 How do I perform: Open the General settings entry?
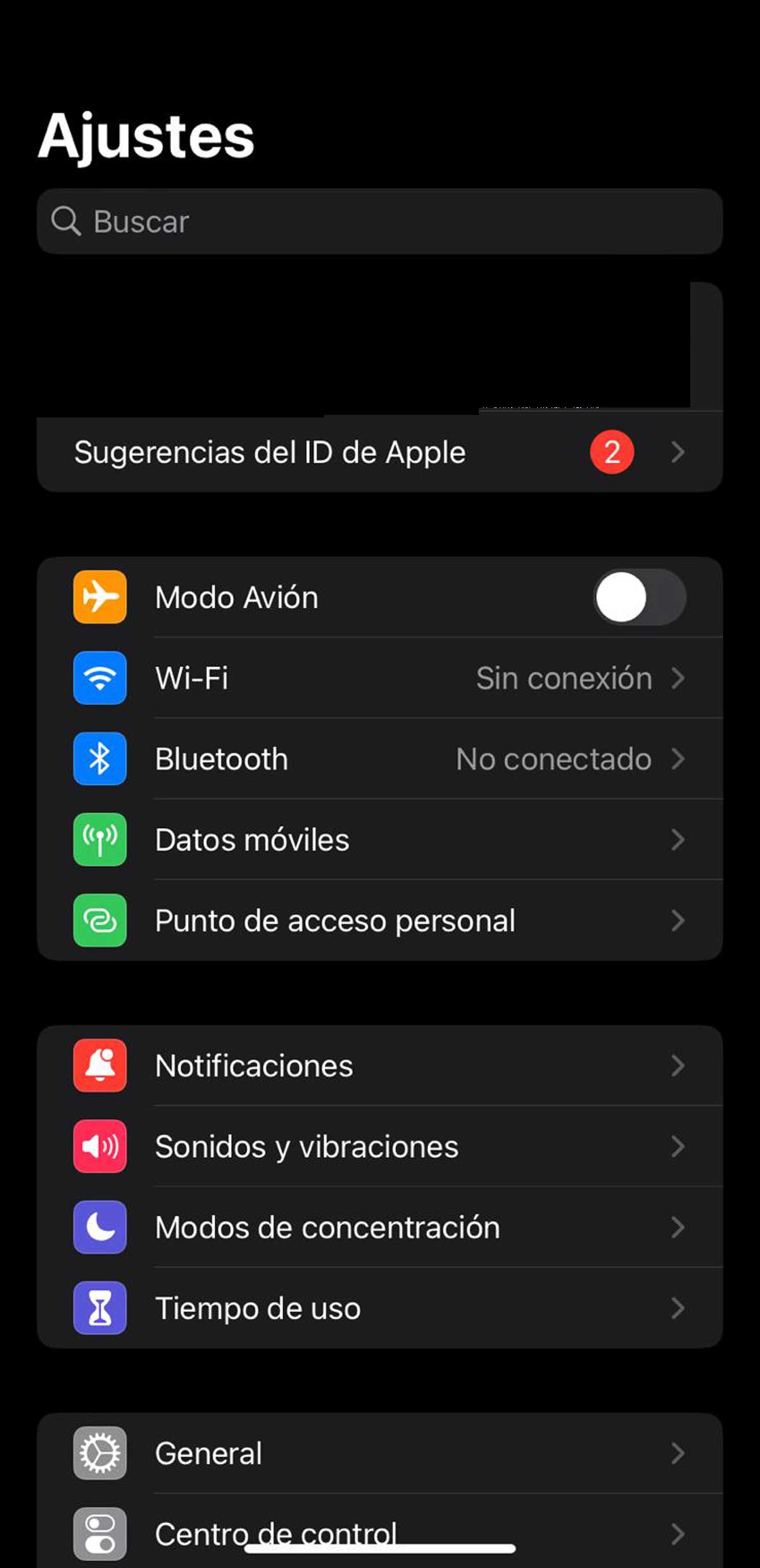click(380, 1454)
